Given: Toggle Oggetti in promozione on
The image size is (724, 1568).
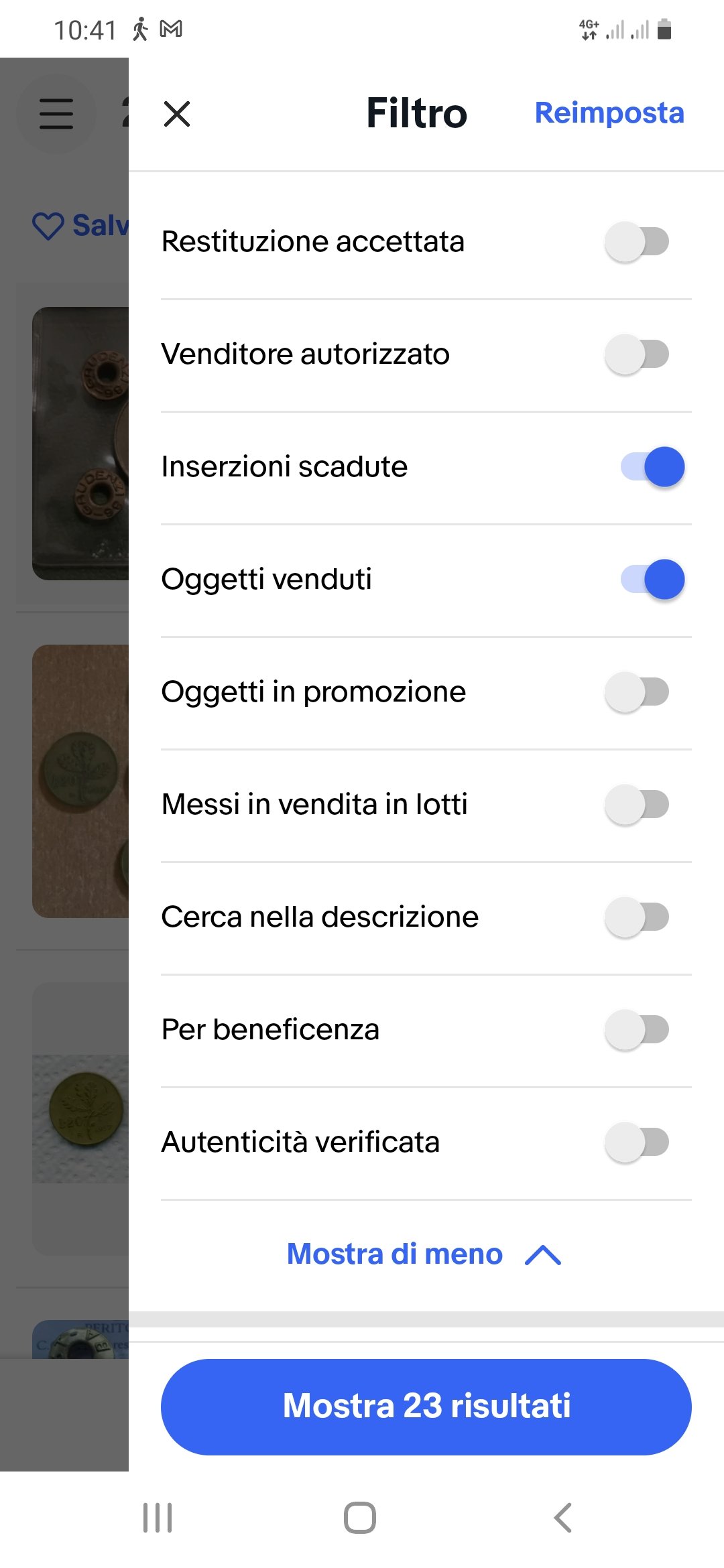Looking at the screenshot, I should coord(637,692).
